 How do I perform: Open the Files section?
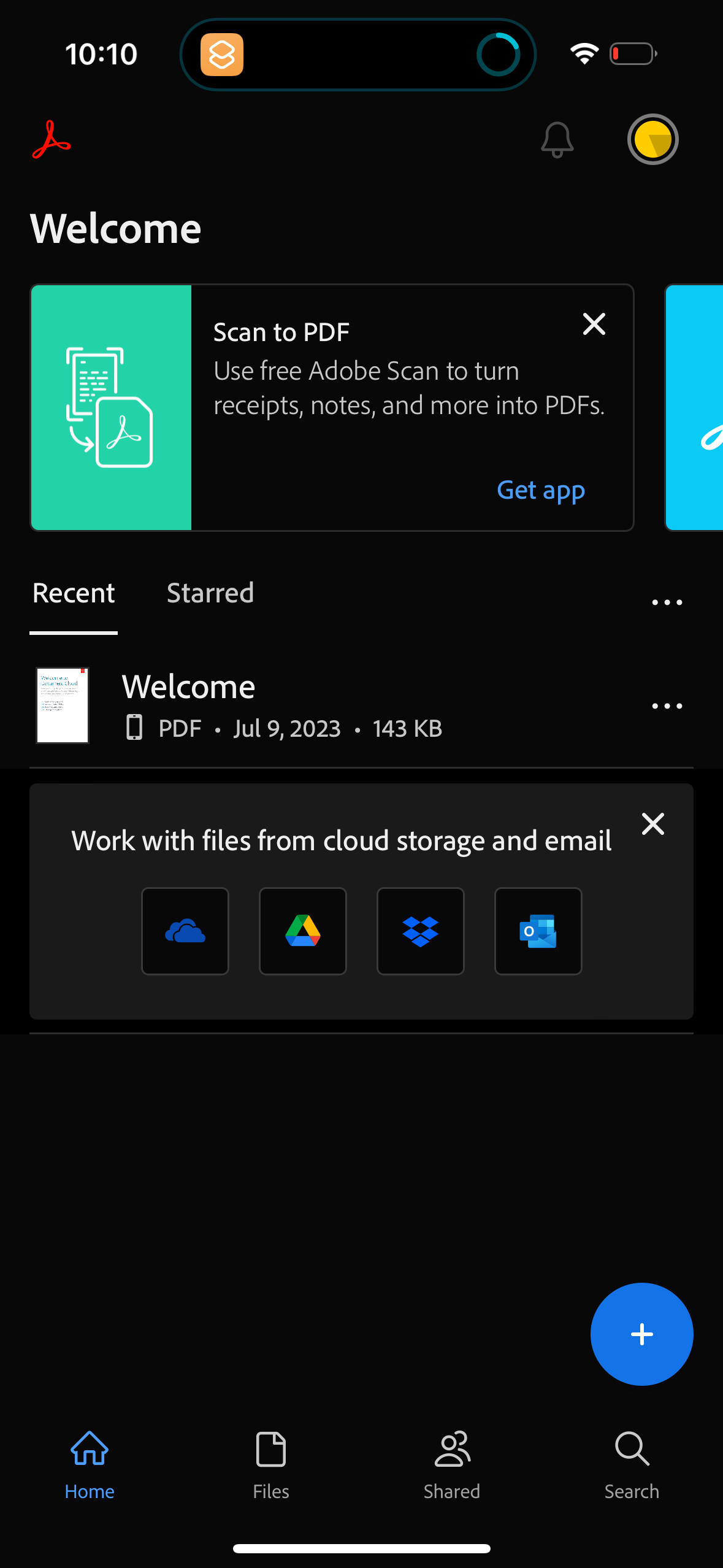tap(271, 1467)
